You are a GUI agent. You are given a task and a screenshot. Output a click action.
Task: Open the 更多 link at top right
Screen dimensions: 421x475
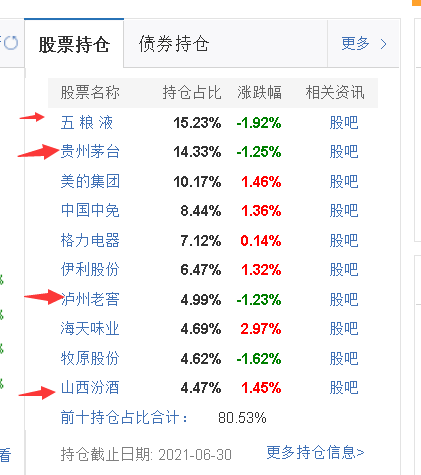[x=364, y=44]
